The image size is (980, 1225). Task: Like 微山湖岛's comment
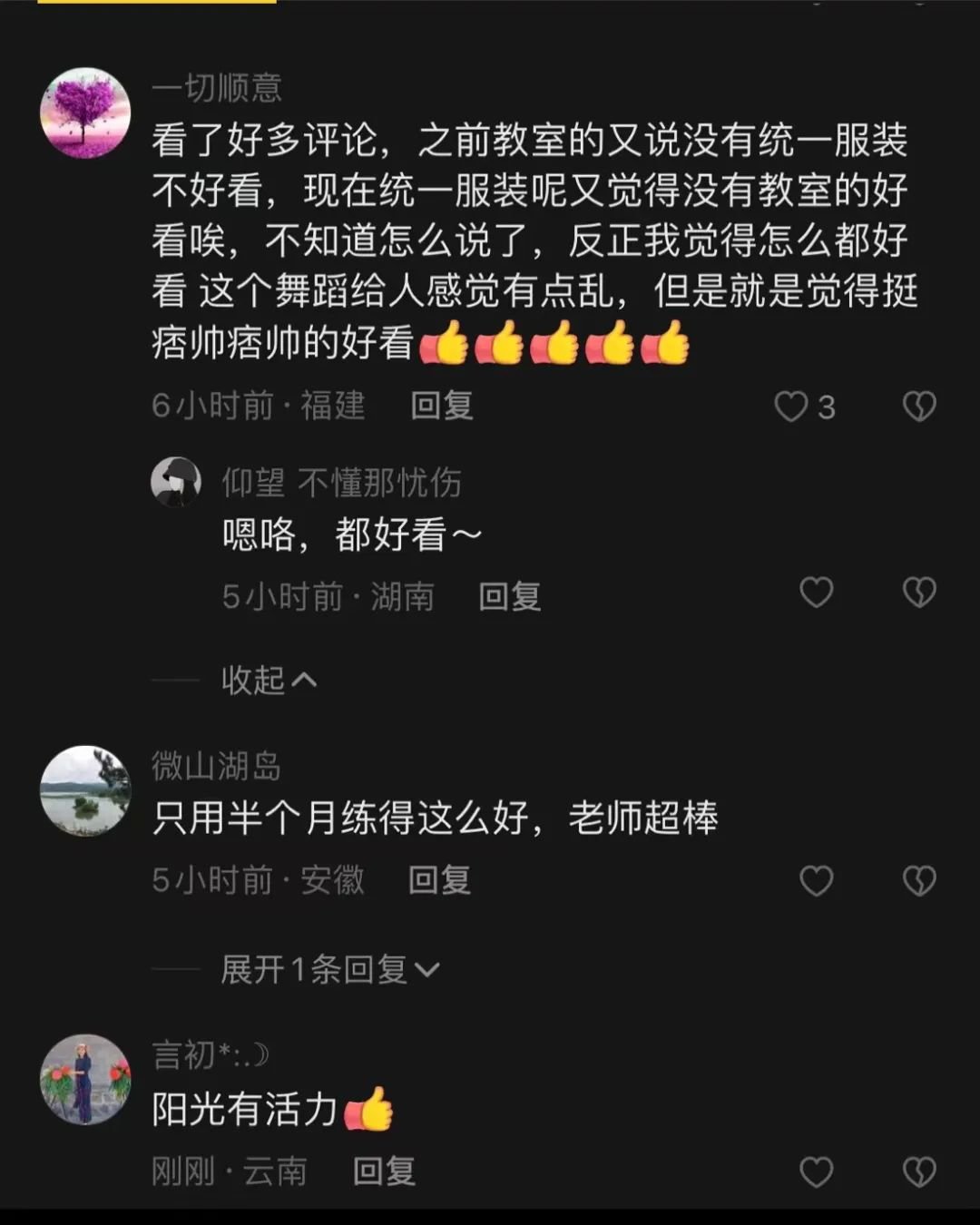click(x=816, y=880)
